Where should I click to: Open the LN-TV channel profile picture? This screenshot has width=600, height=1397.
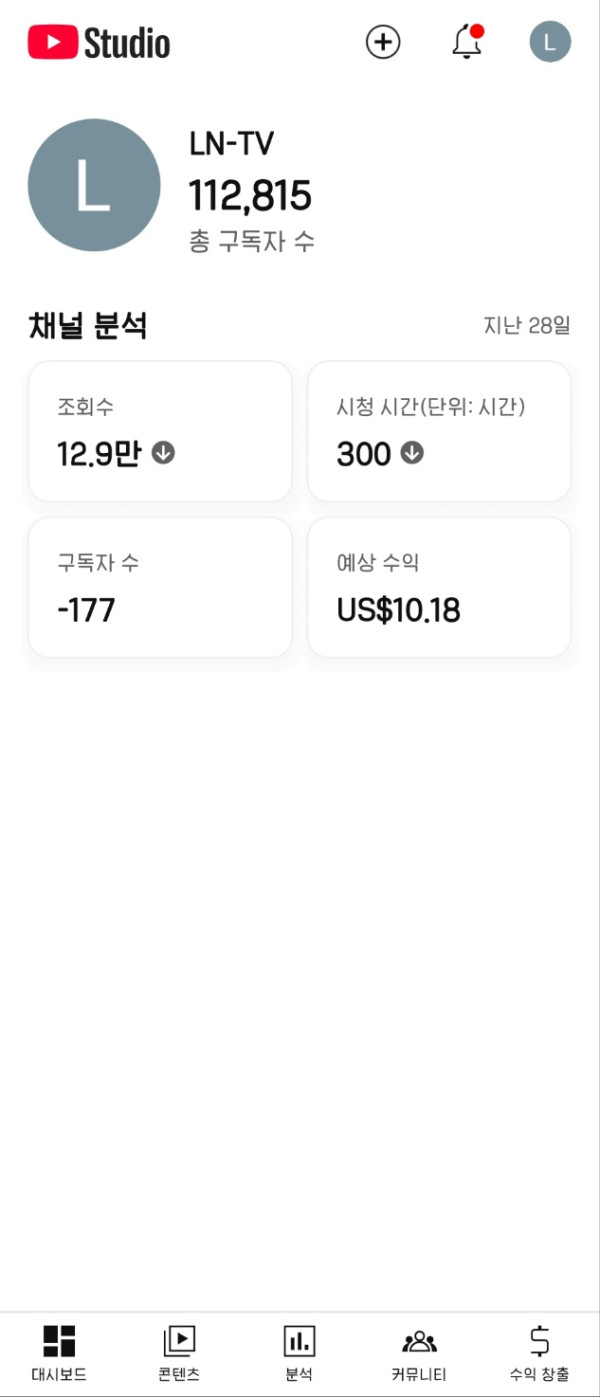(94, 185)
